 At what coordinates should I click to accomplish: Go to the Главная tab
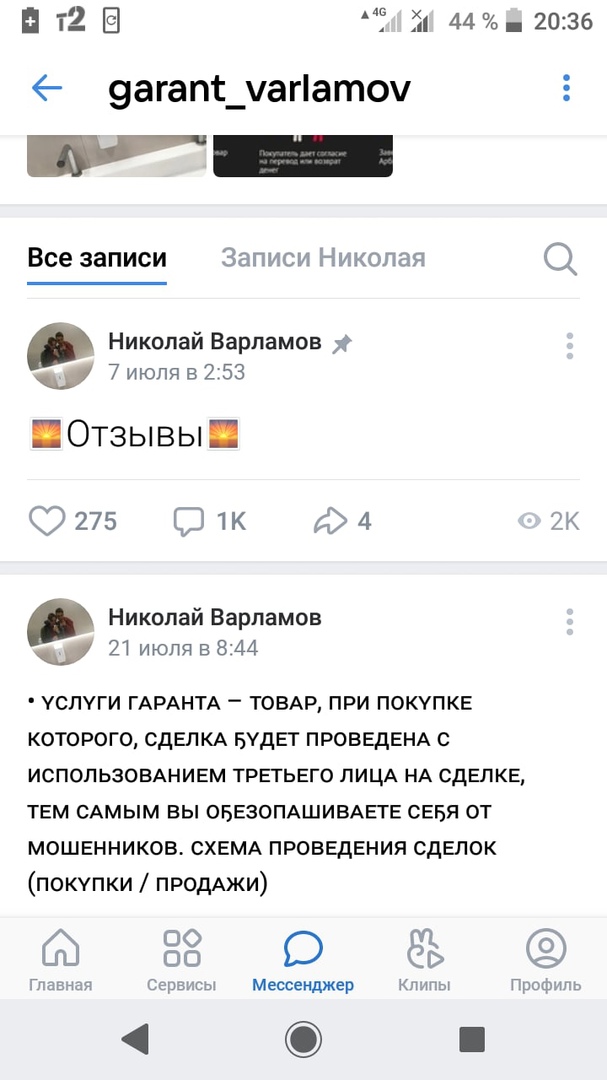[61, 961]
